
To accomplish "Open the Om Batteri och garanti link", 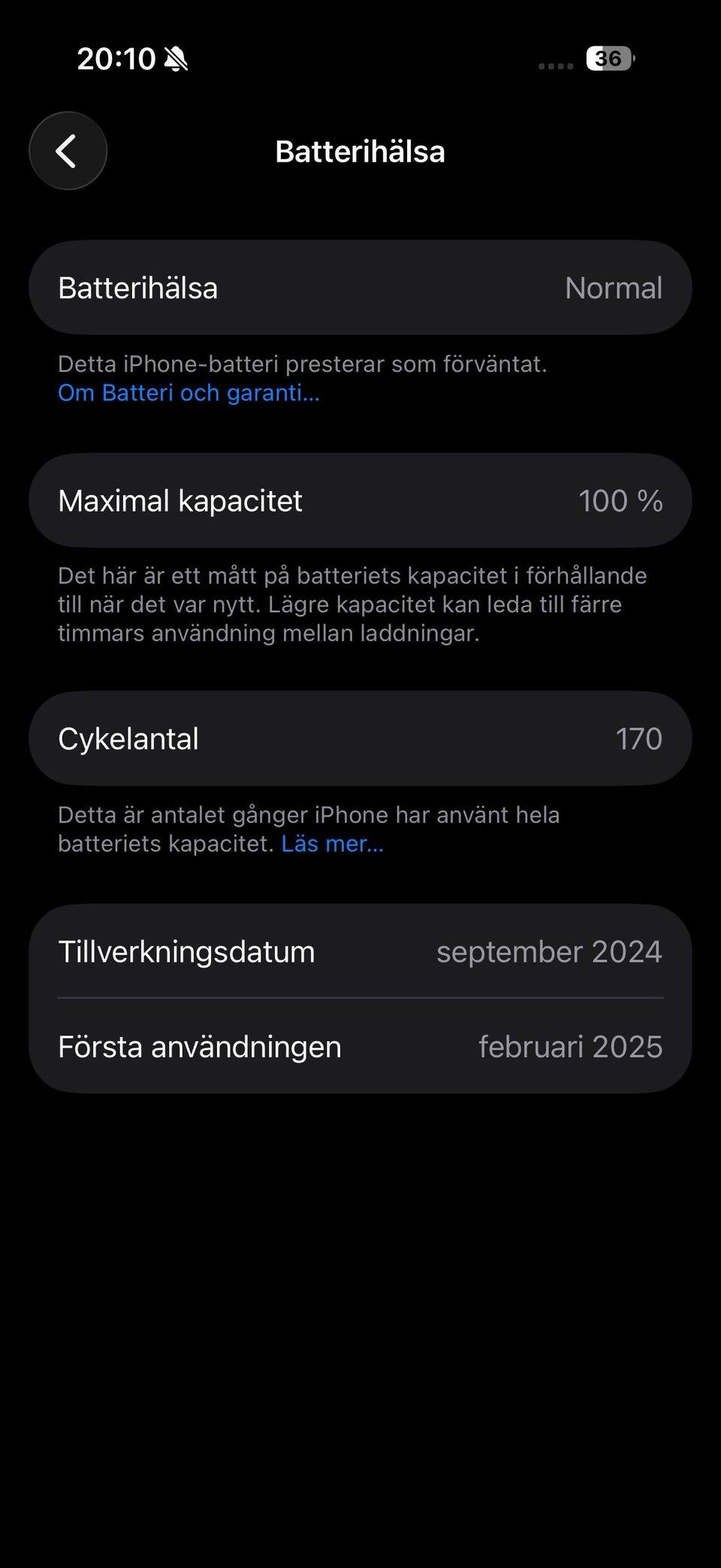I will tap(189, 393).
